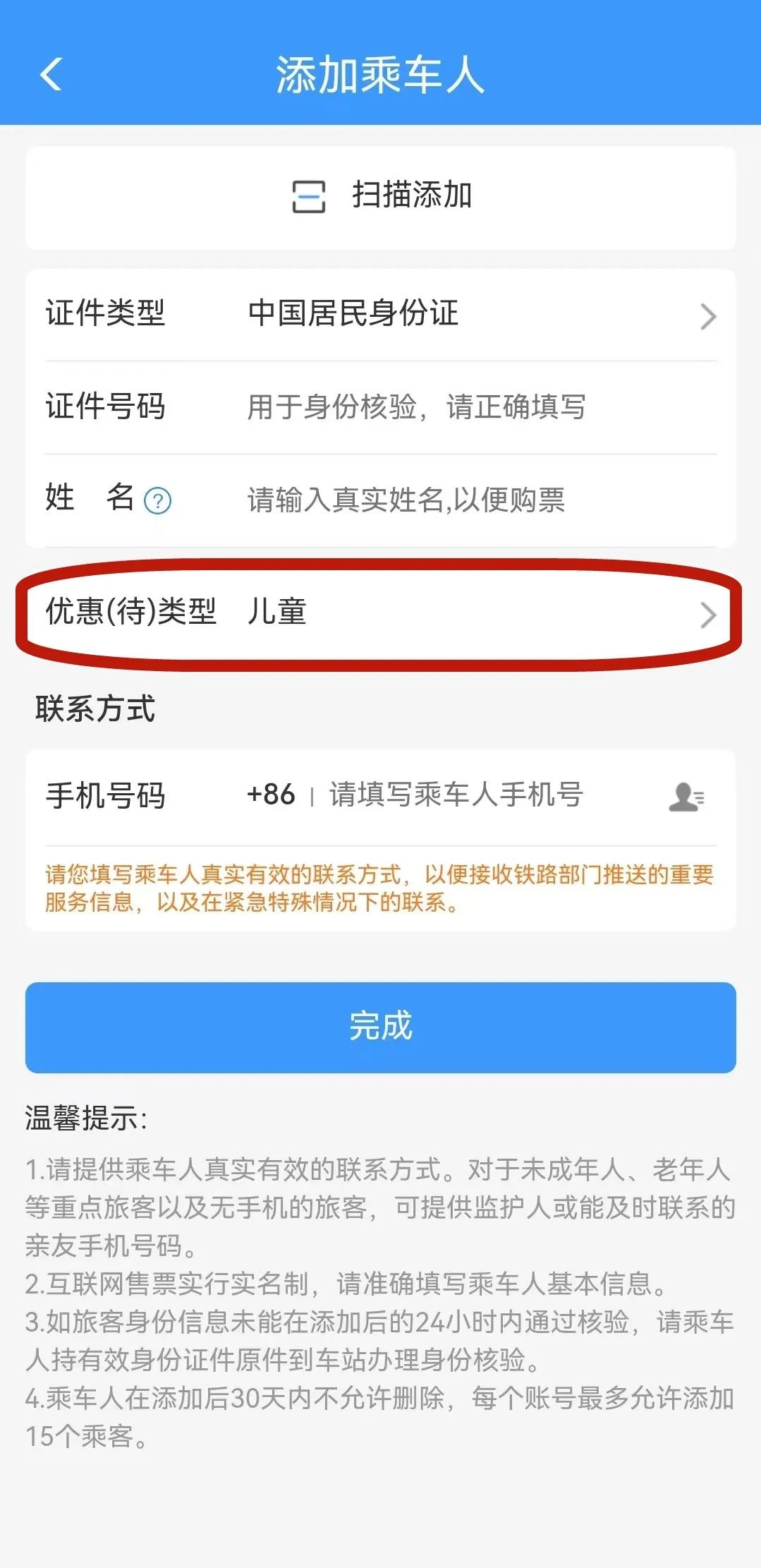The height and width of the screenshot is (1568, 761).
Task: Go back from 添加乘车人 page
Action: click(x=51, y=74)
